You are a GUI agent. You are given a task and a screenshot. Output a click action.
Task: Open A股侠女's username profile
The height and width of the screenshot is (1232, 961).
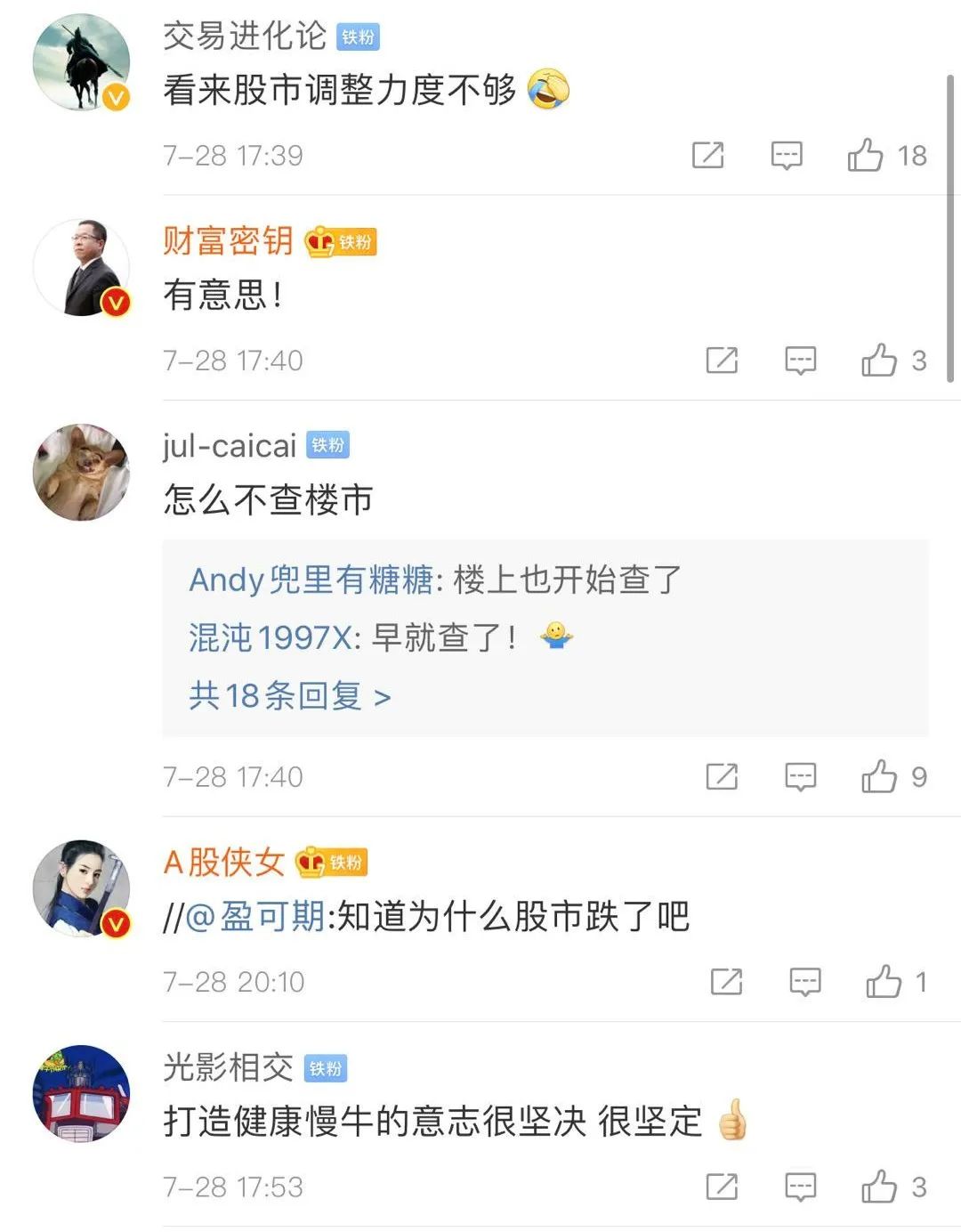[x=223, y=863]
